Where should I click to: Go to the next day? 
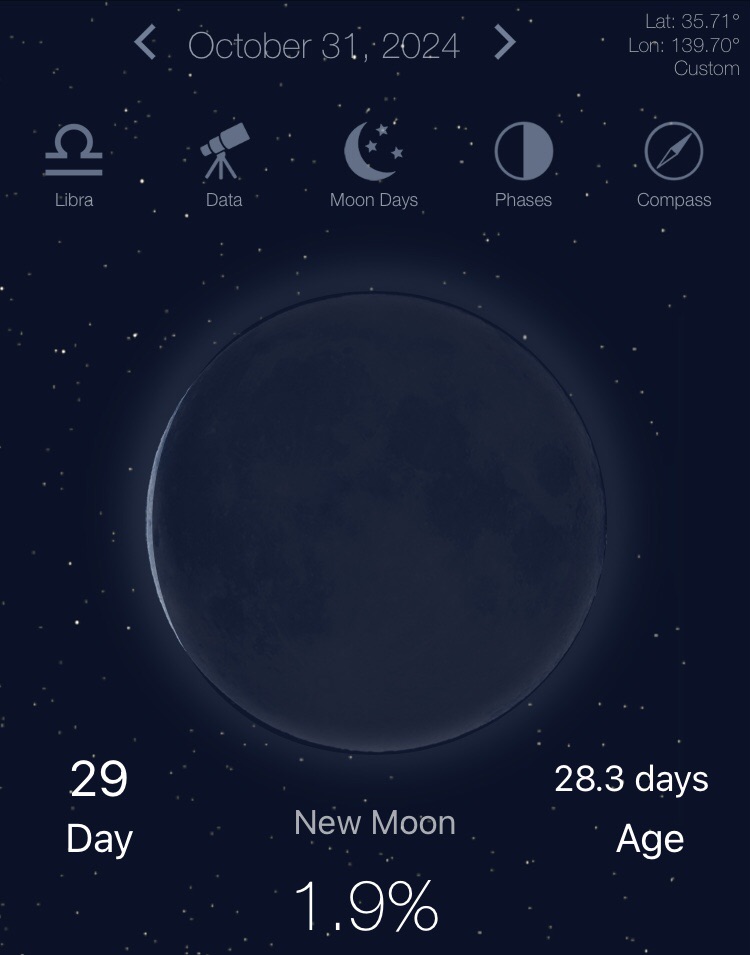505,43
